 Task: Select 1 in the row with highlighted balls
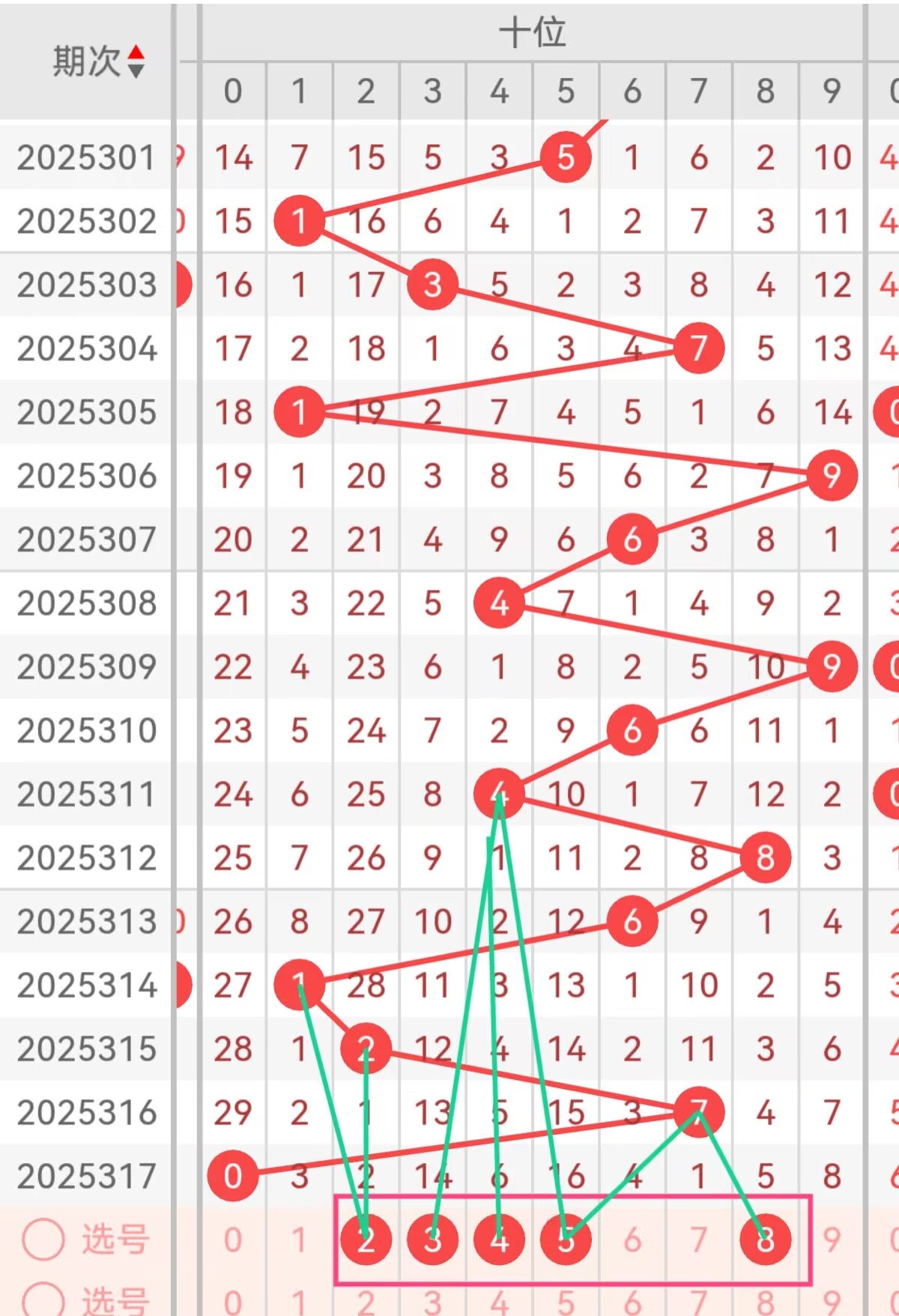click(299, 1240)
